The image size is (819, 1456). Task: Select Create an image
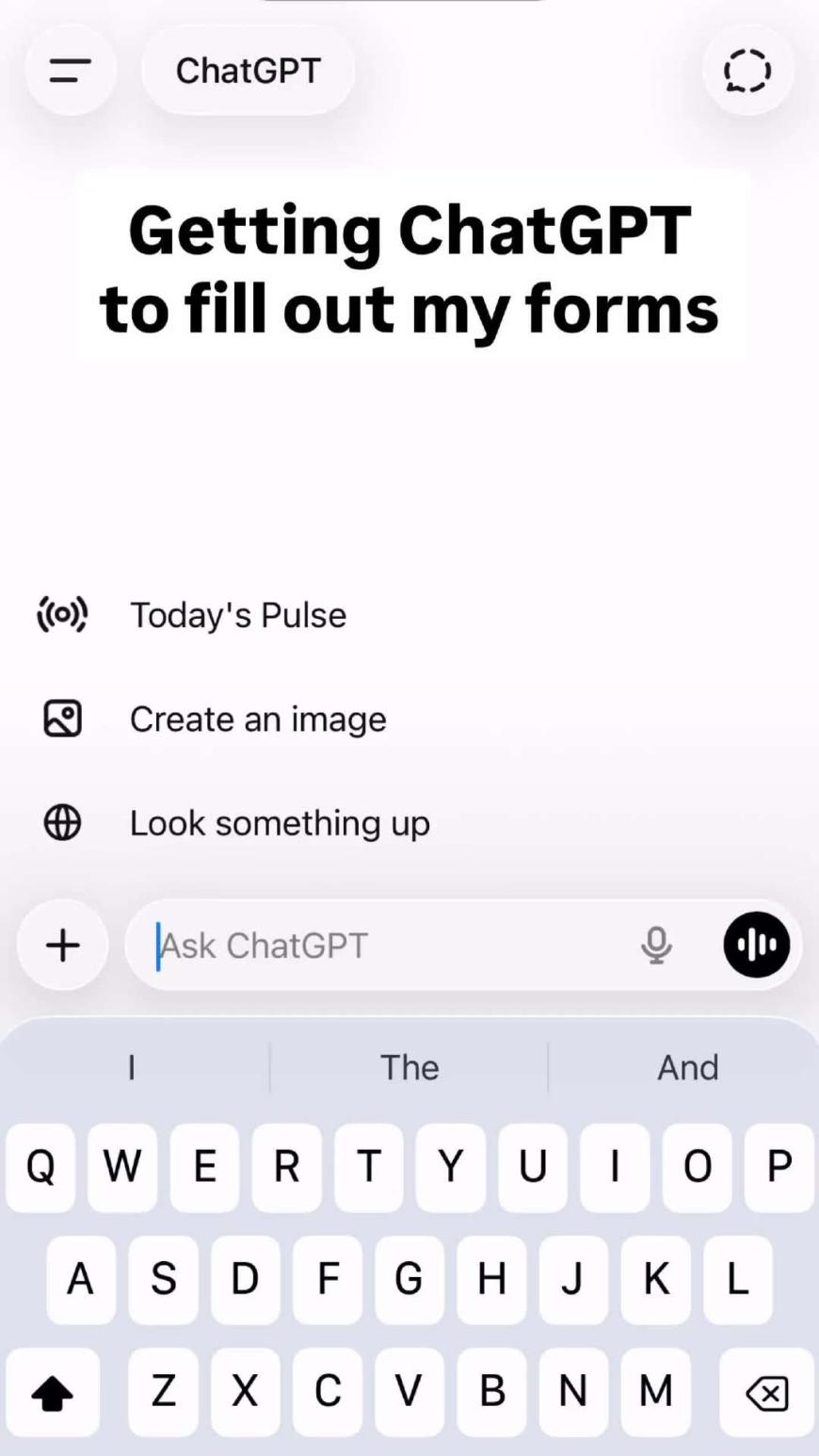(x=213, y=720)
